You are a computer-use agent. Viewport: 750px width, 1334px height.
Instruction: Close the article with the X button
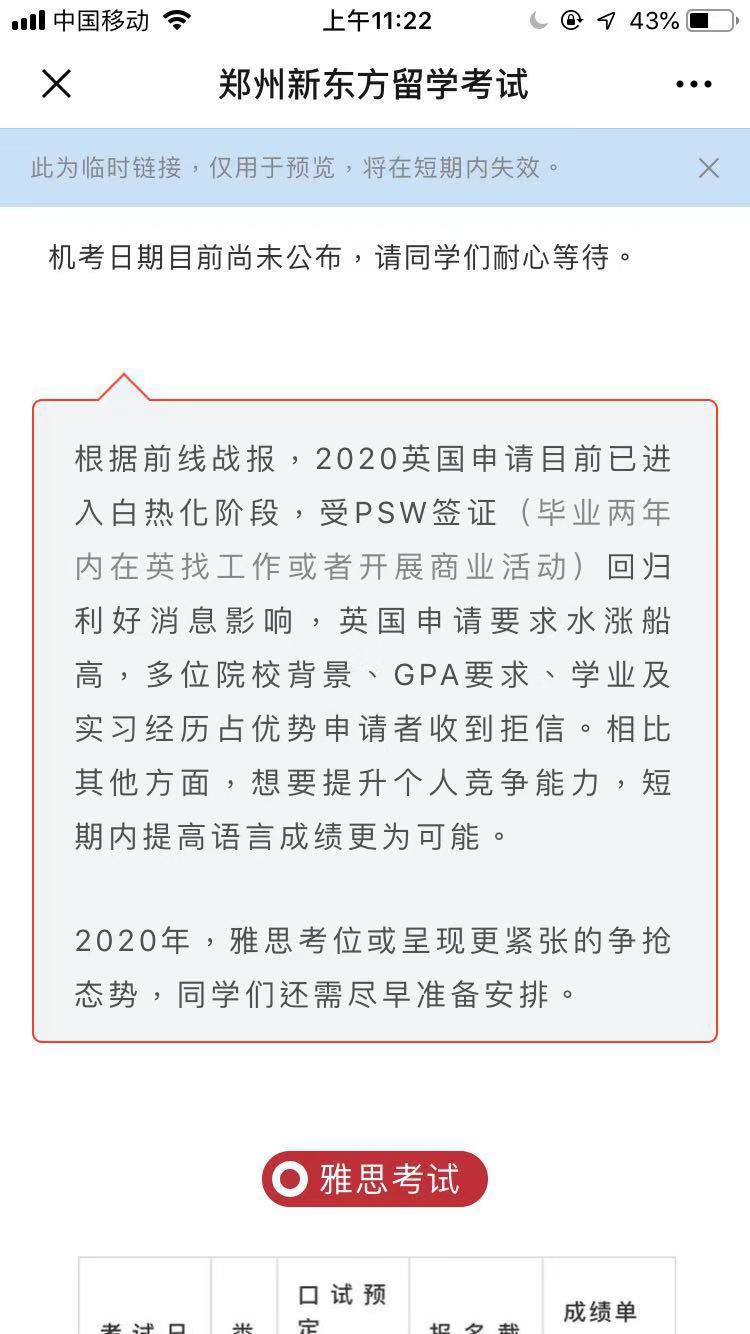(x=57, y=84)
